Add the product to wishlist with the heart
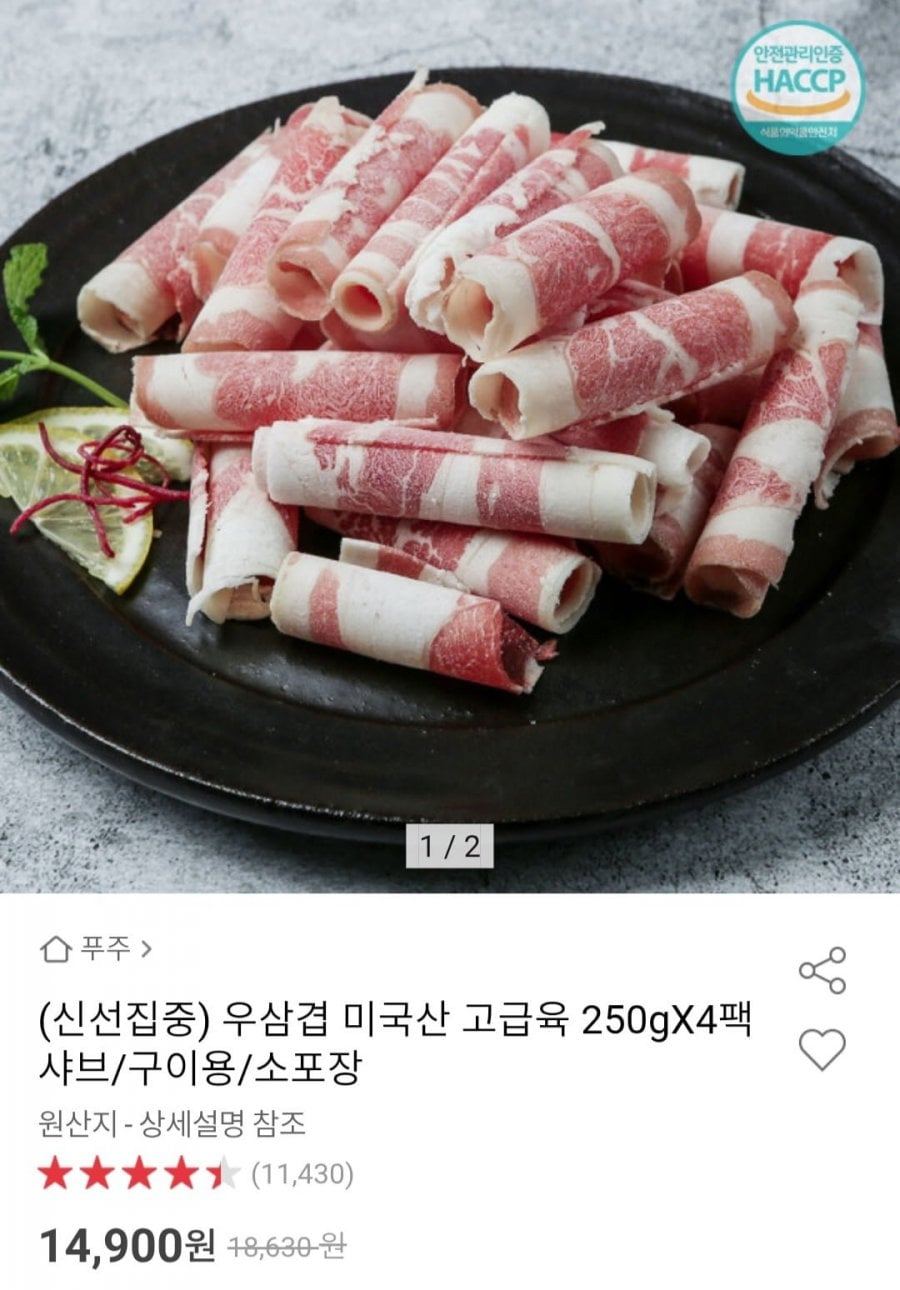900x1290 pixels. (x=822, y=1050)
